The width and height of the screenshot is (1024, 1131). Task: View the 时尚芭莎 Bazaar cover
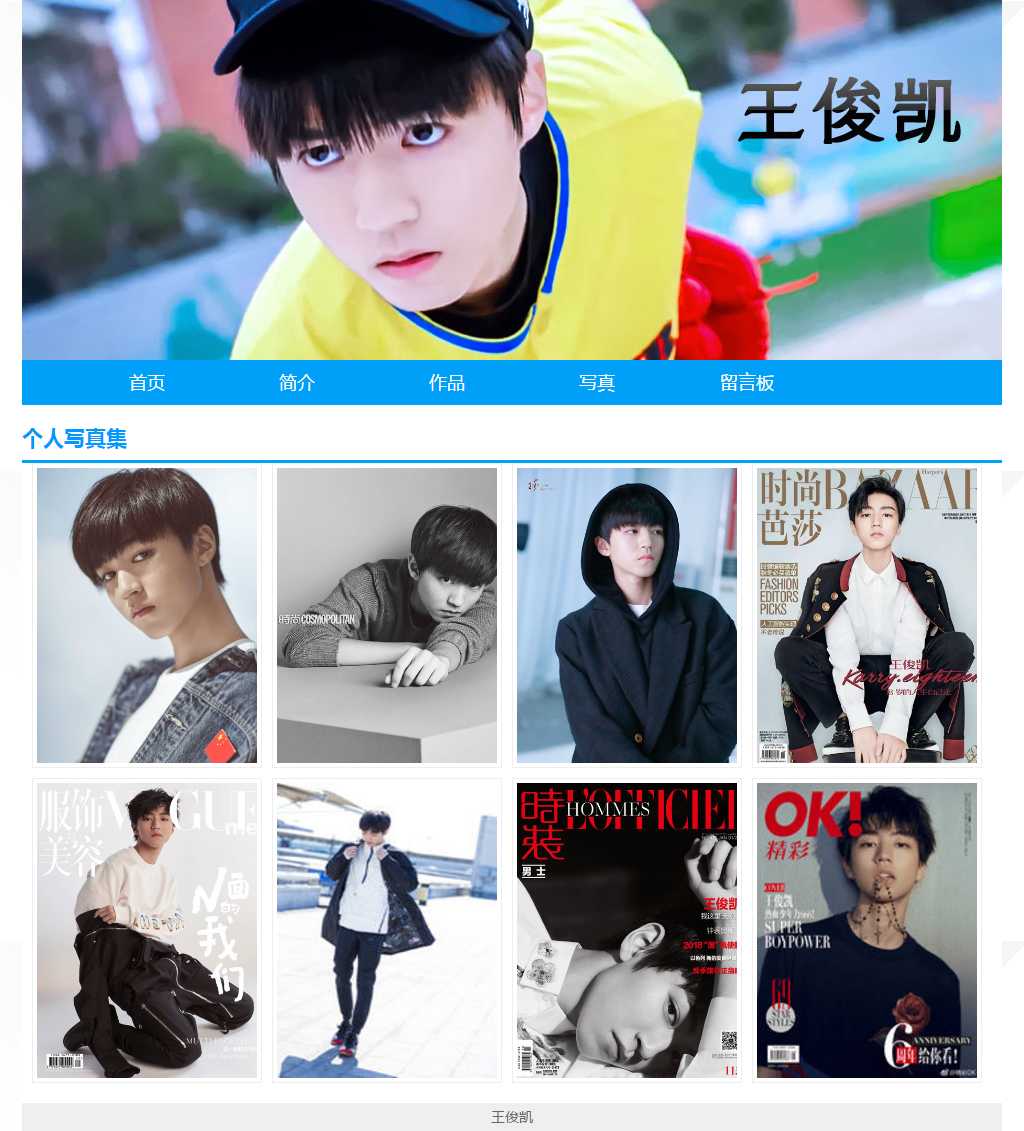tap(867, 615)
